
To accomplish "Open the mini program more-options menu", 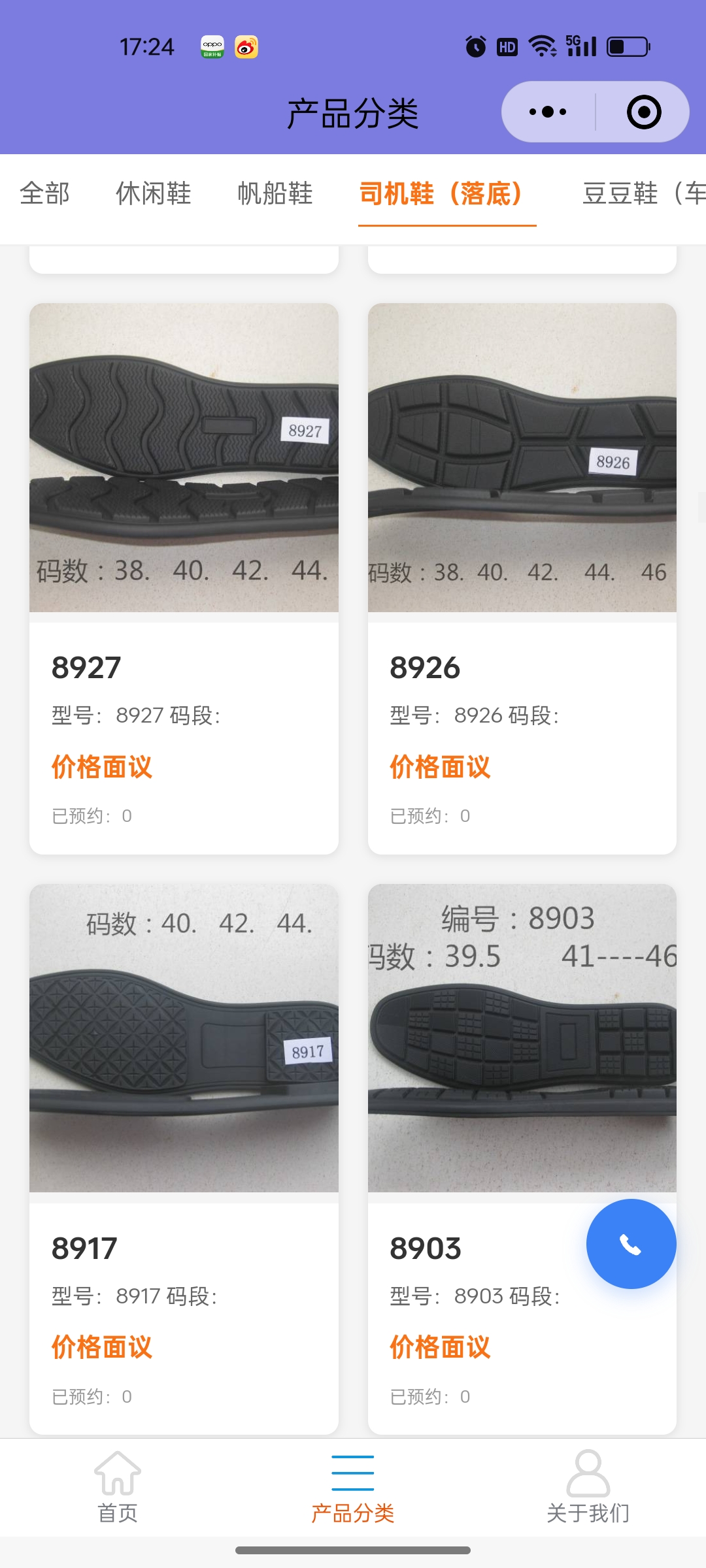I will point(548,112).
